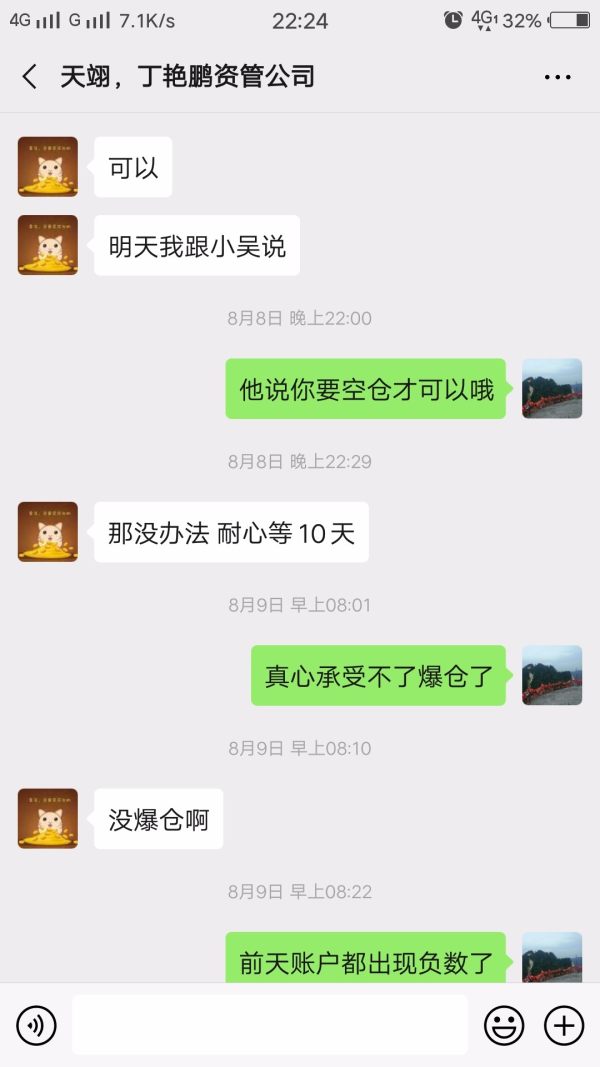Open my avatar beside "他说你要空仓才可以哦"
Screen dimensions: 600x1067
552,389
